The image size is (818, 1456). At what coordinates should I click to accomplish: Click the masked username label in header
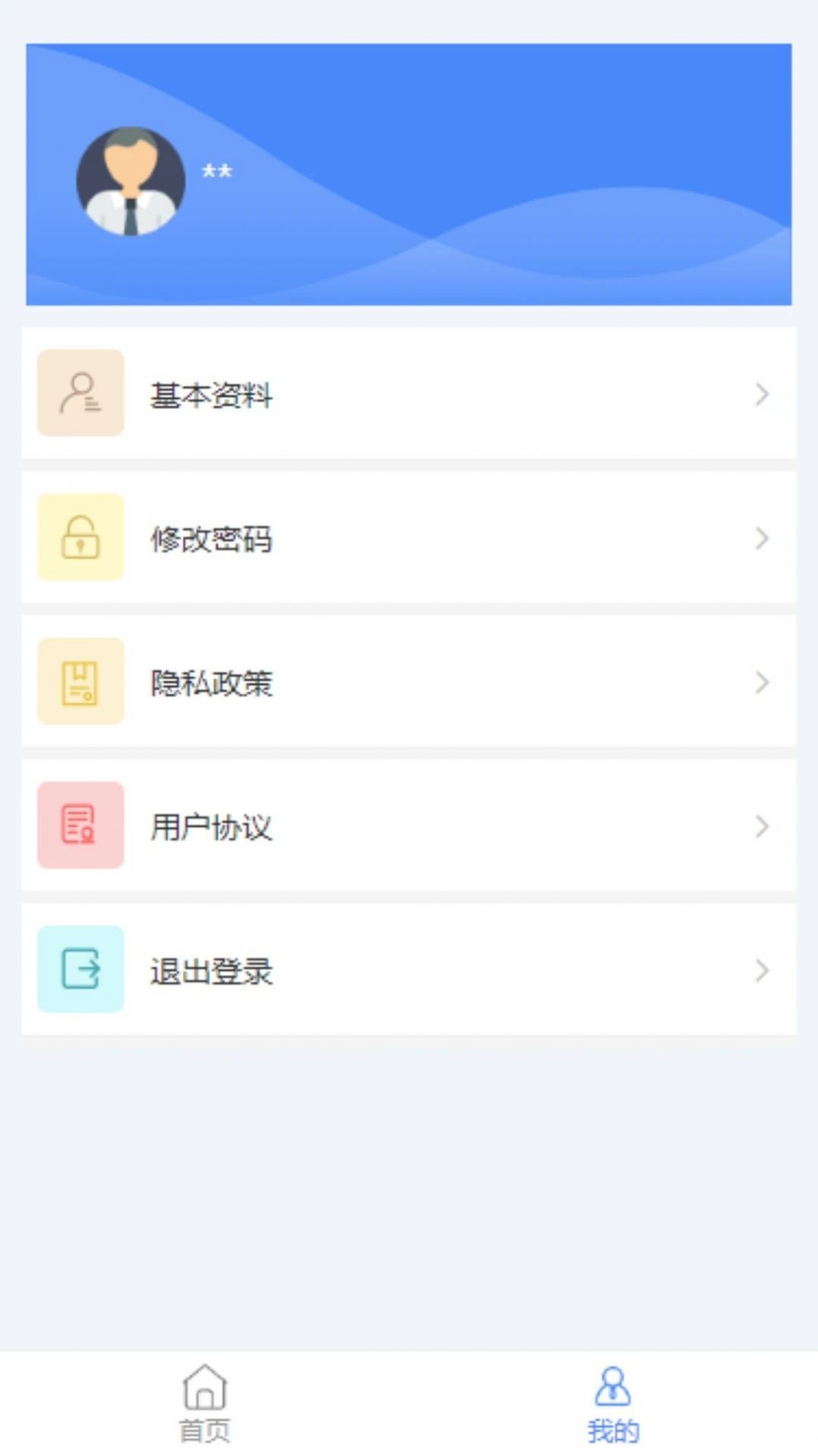pos(217,171)
